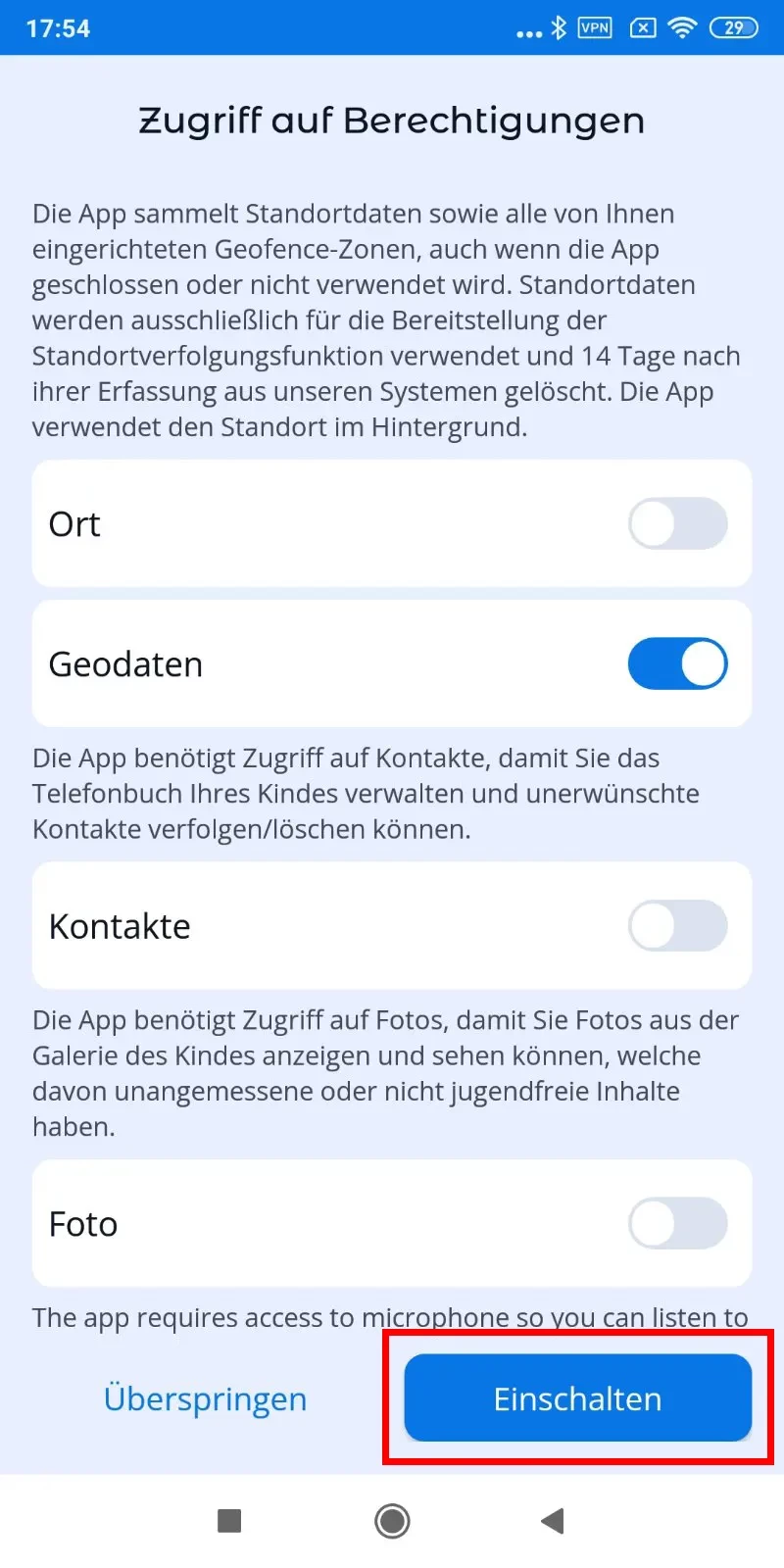This screenshot has height=1568, width=784.
Task: Enable the Ort permission toggle
Action: tap(677, 523)
